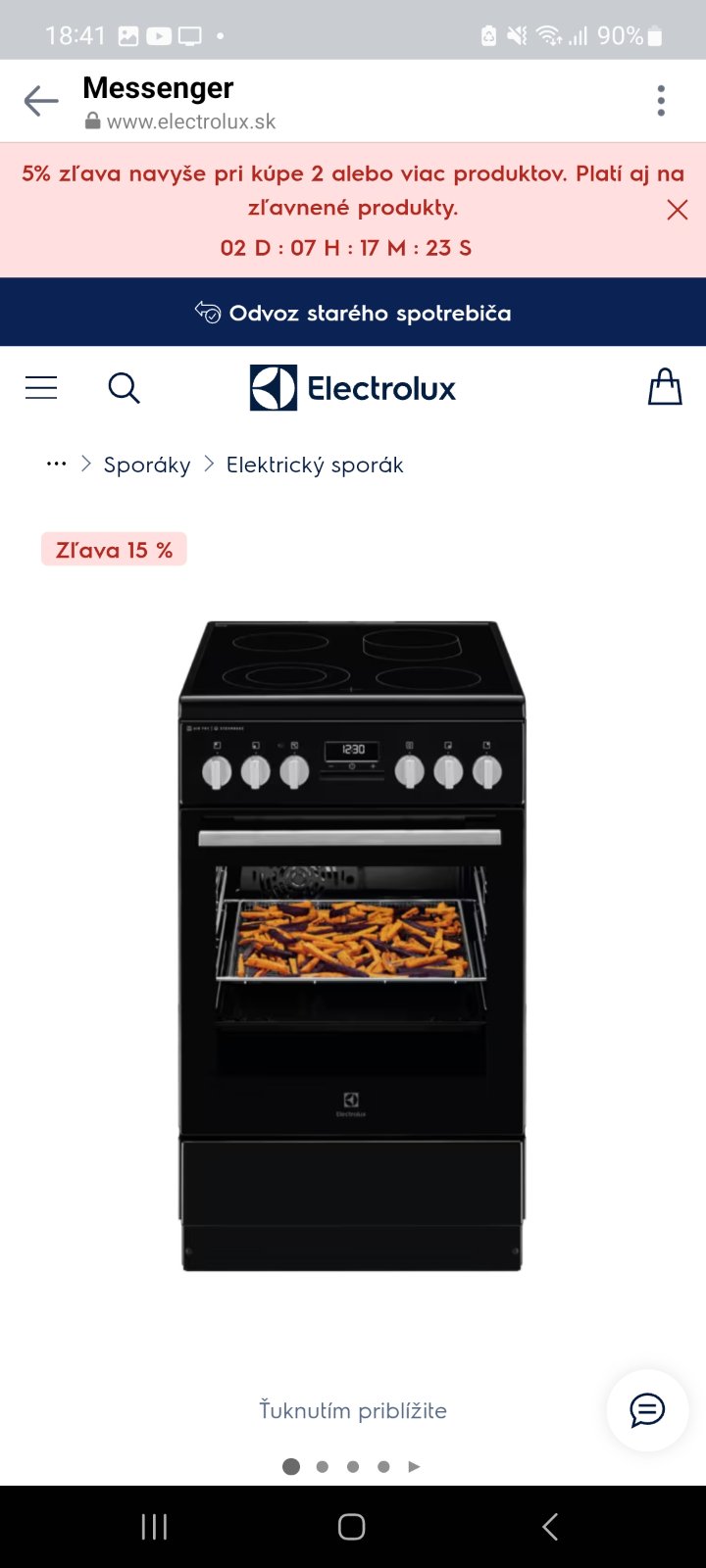Expand the breadcrumb ellipsis
The image size is (706, 1568).
tap(57, 465)
